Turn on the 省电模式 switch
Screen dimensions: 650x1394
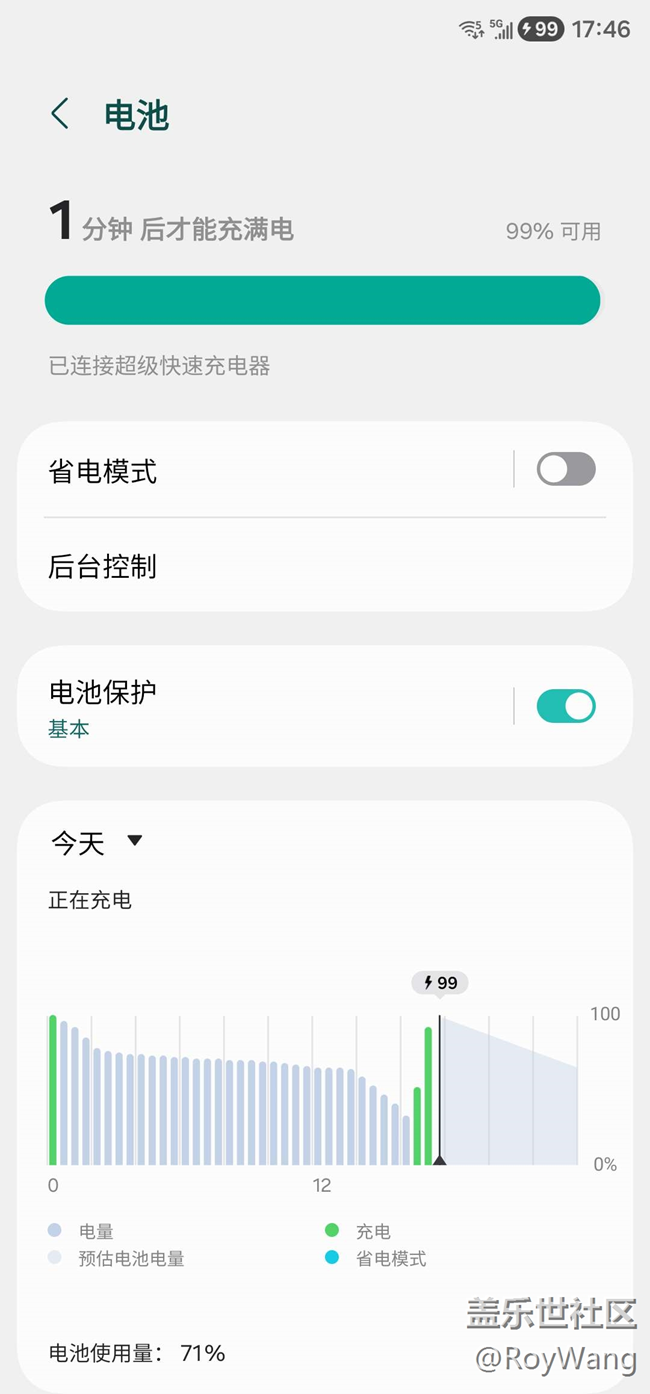pyautogui.click(x=566, y=469)
